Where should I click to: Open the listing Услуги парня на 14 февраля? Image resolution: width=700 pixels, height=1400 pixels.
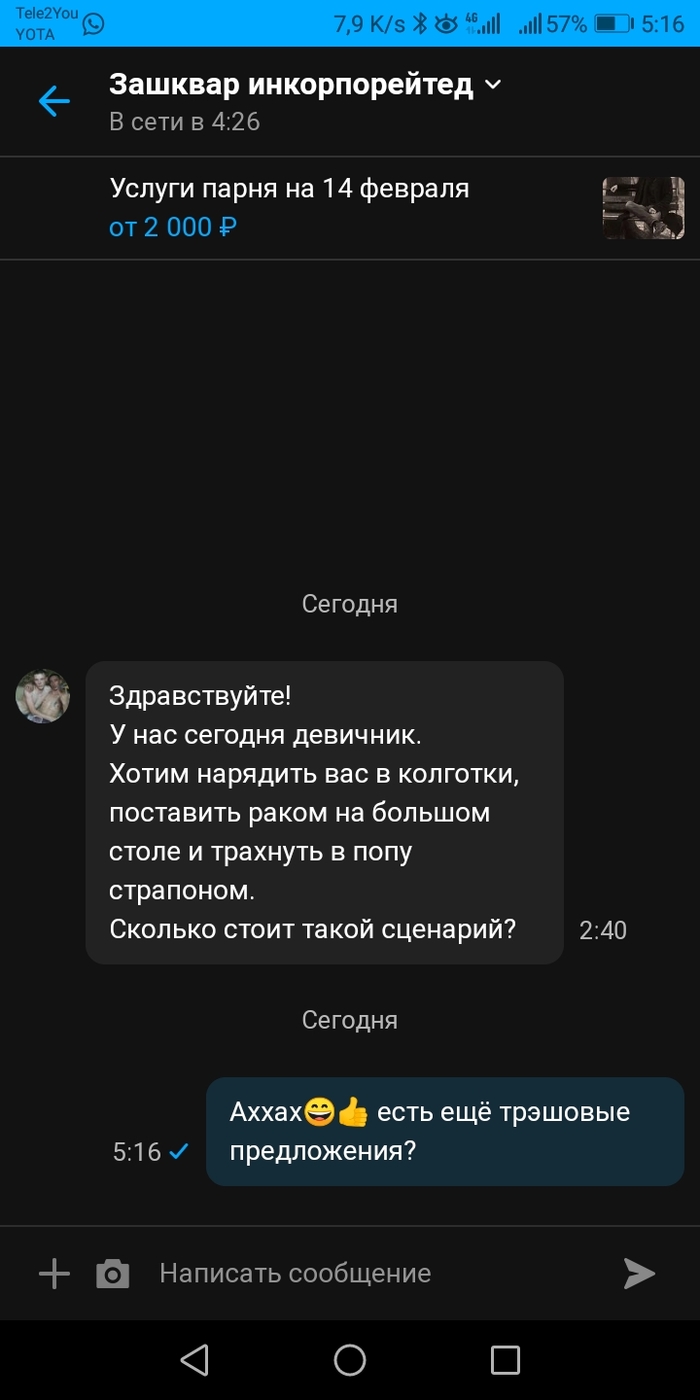[289, 188]
